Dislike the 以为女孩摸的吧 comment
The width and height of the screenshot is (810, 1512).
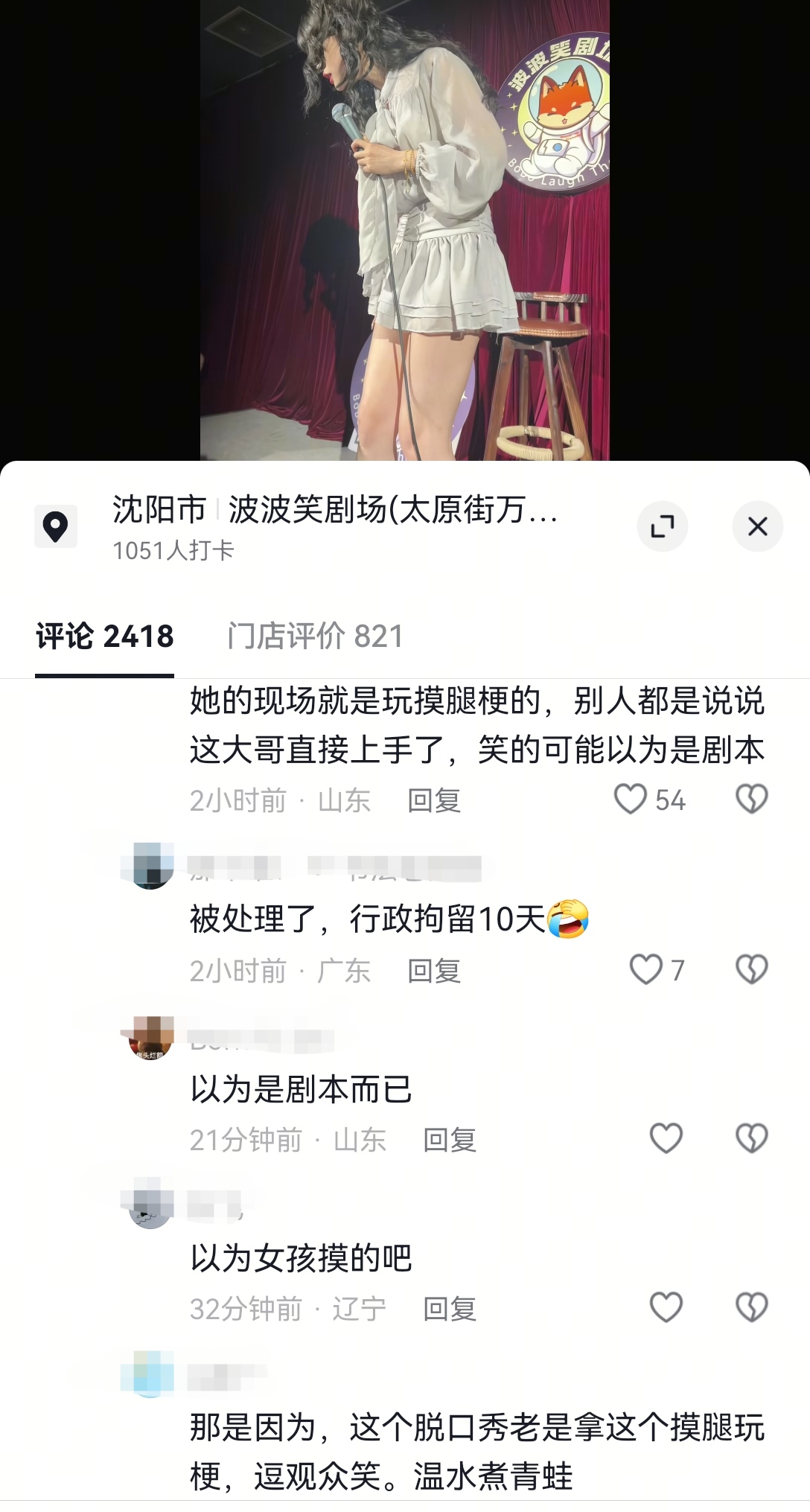point(751,1307)
